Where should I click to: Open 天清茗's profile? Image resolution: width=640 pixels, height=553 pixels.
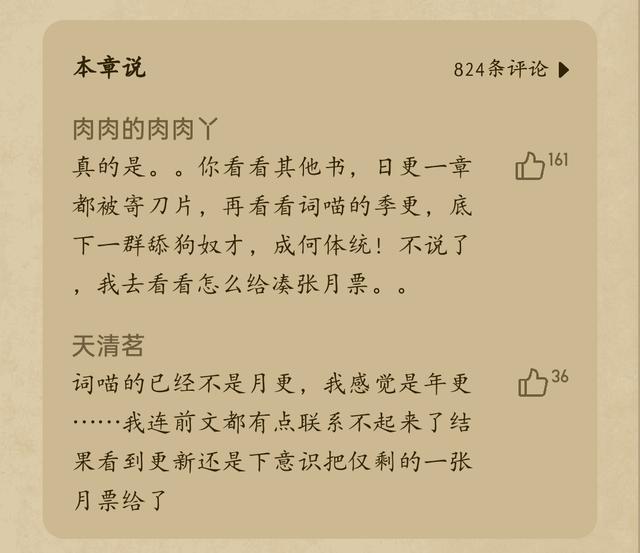point(108,345)
